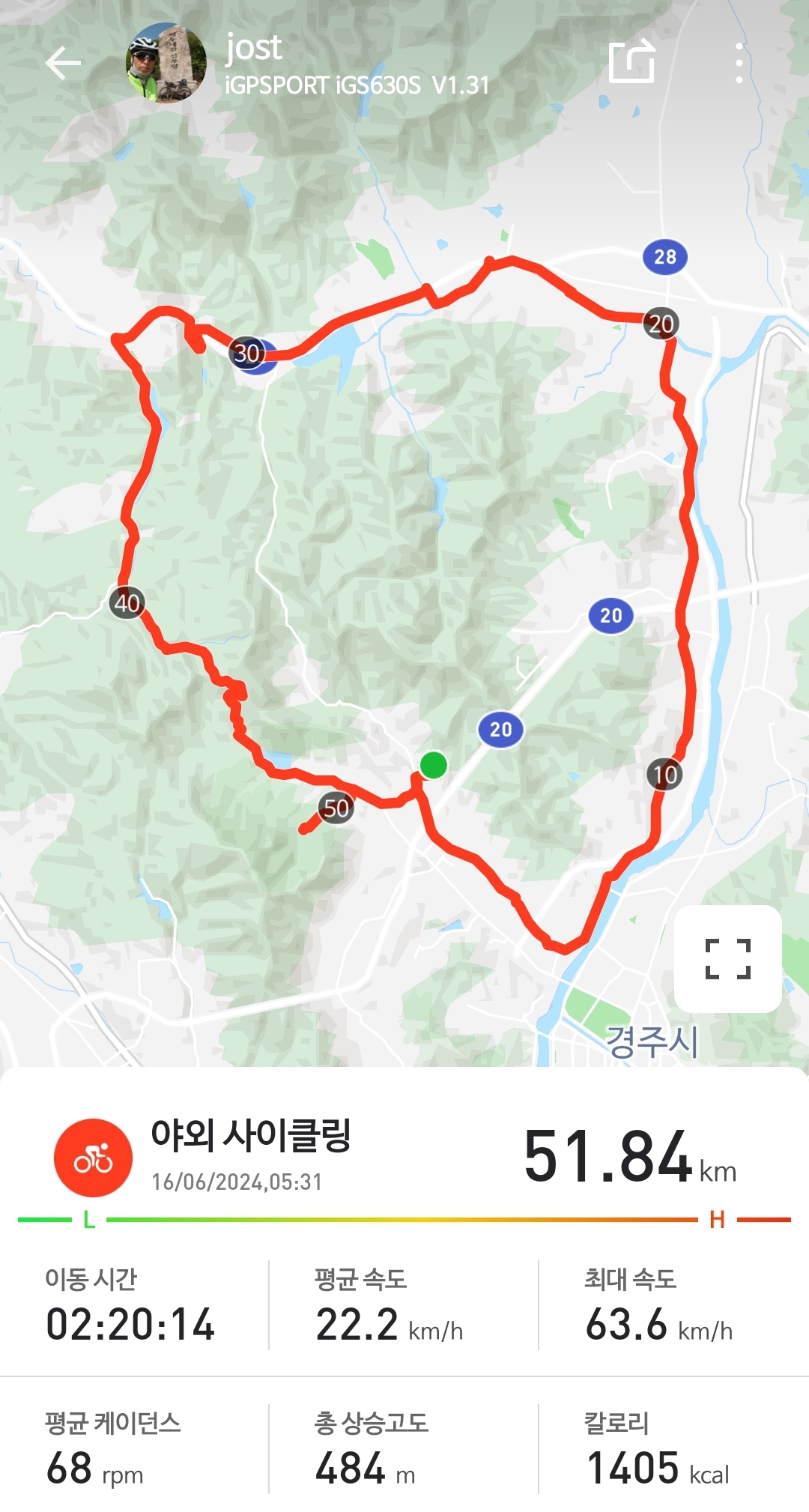Open the three-dot overflow menu
Viewport: 809px width, 1512px height.
click(x=739, y=63)
